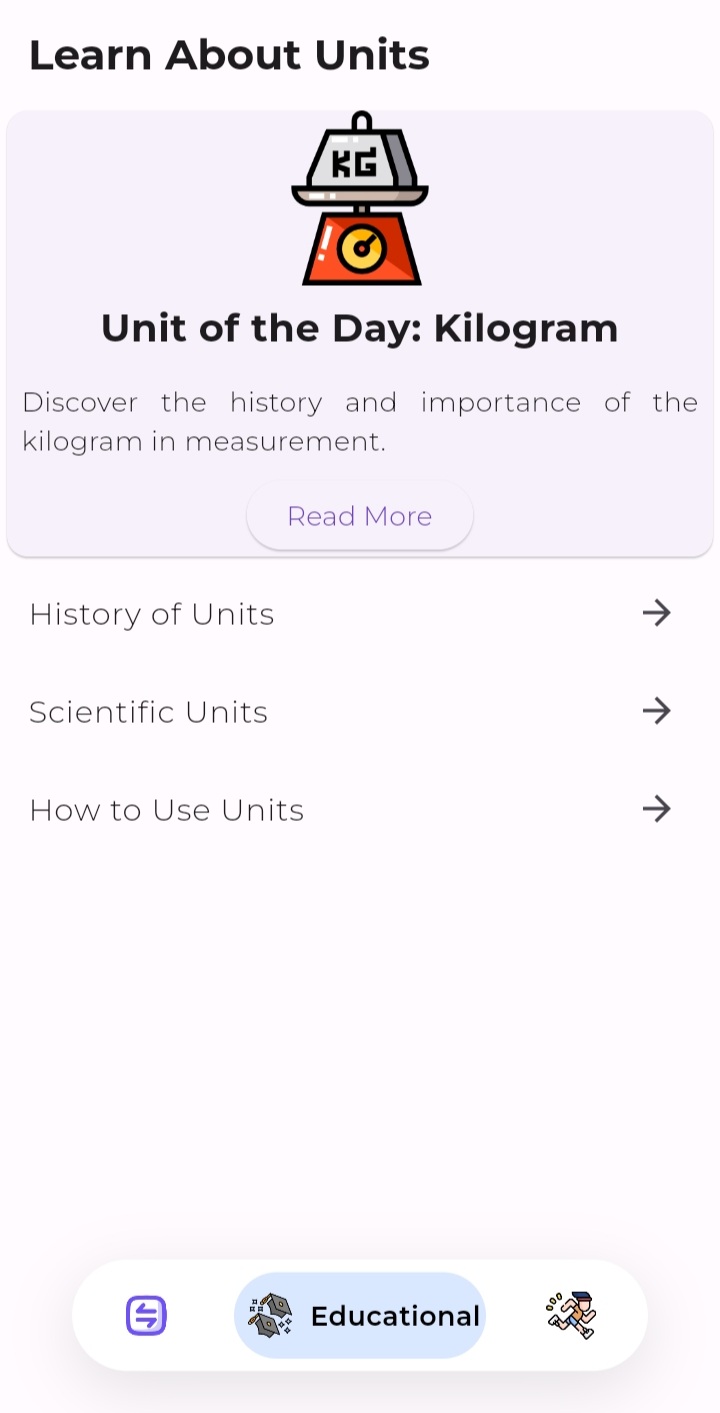
Task: Select the How to Use Units row
Action: click(167, 809)
